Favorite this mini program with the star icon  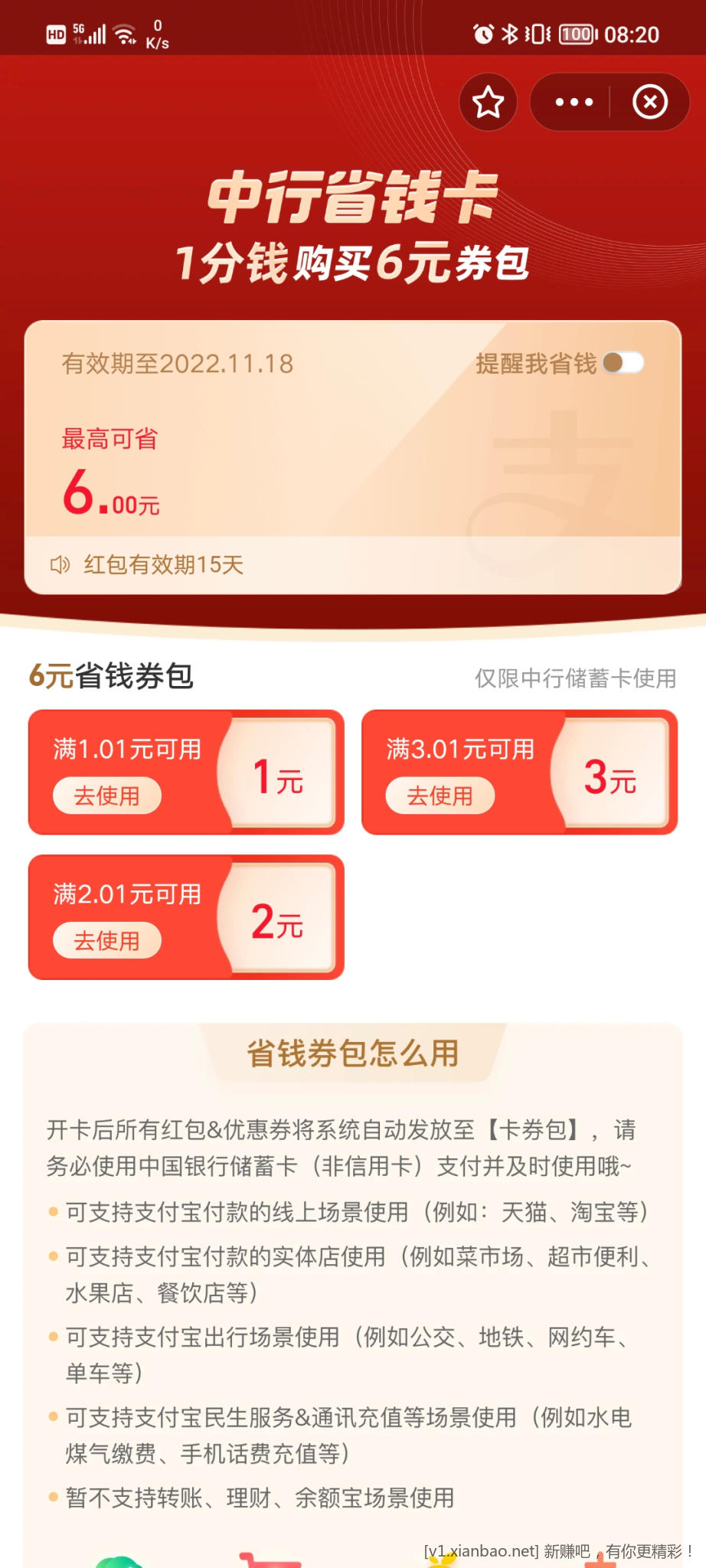488,102
